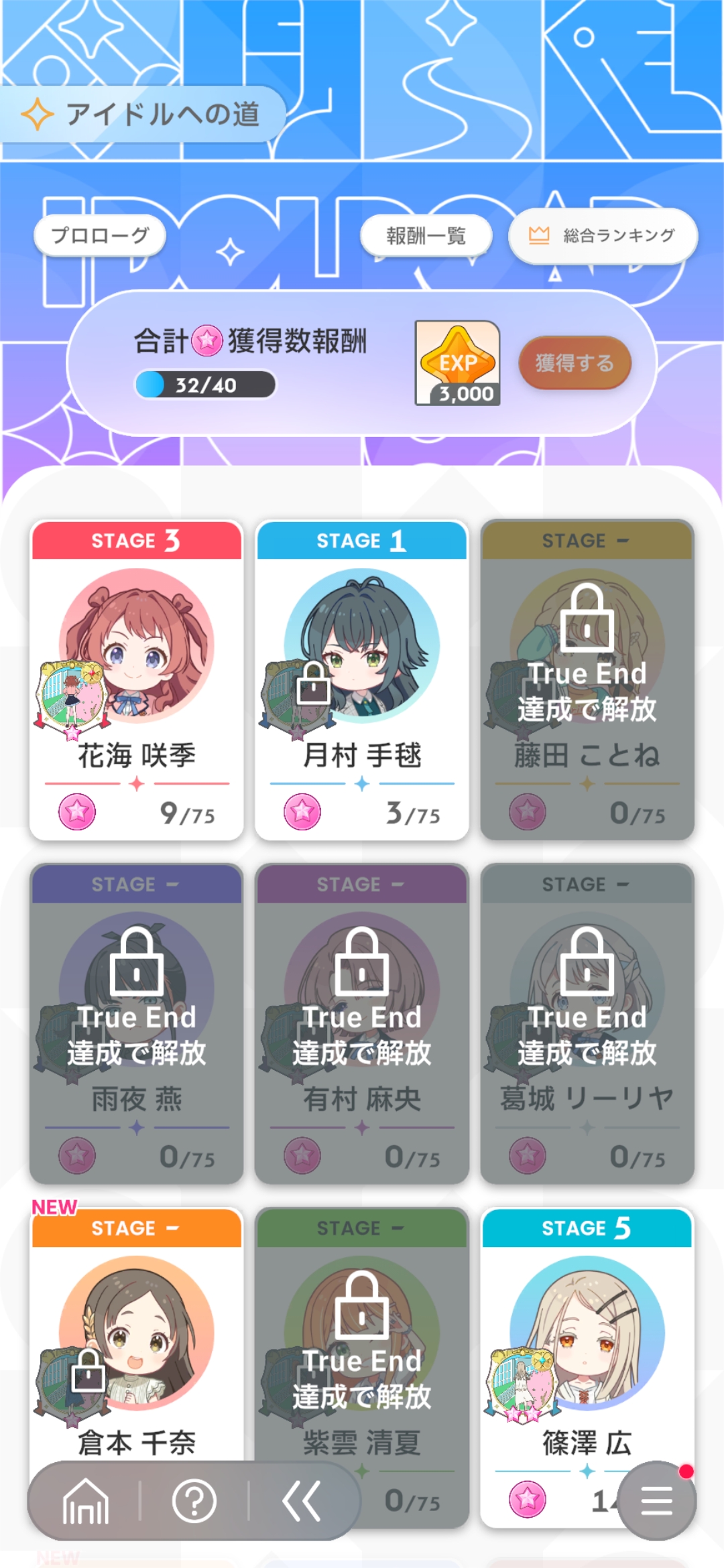Open the プロローグ prologue button
This screenshot has width=724, height=1568.
tap(100, 236)
